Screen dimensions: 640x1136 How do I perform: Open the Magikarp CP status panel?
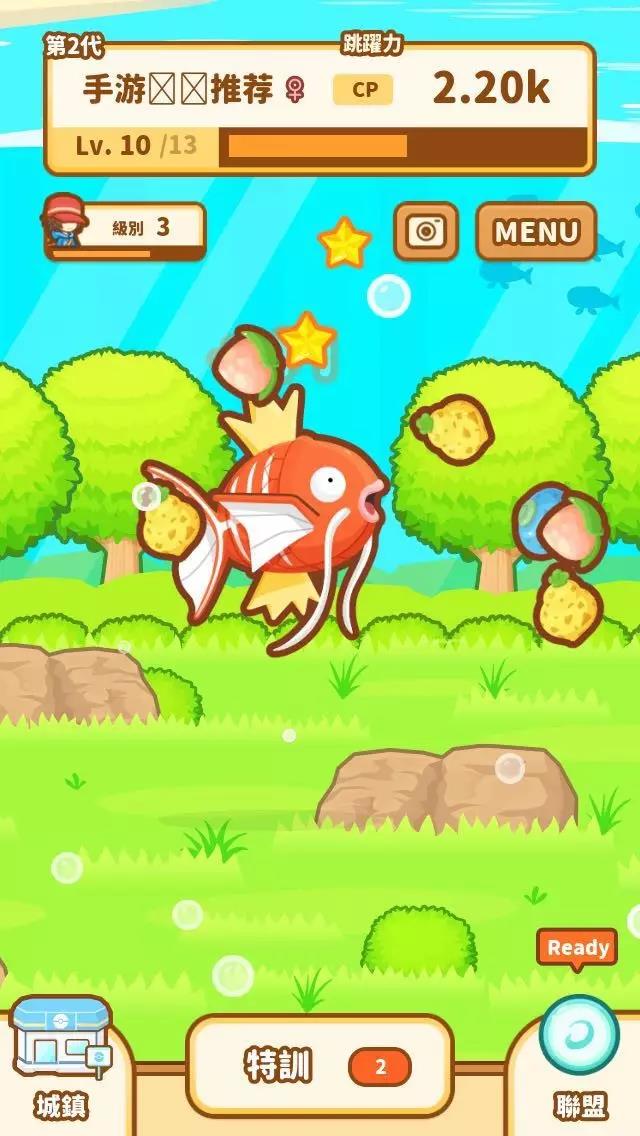[320, 108]
